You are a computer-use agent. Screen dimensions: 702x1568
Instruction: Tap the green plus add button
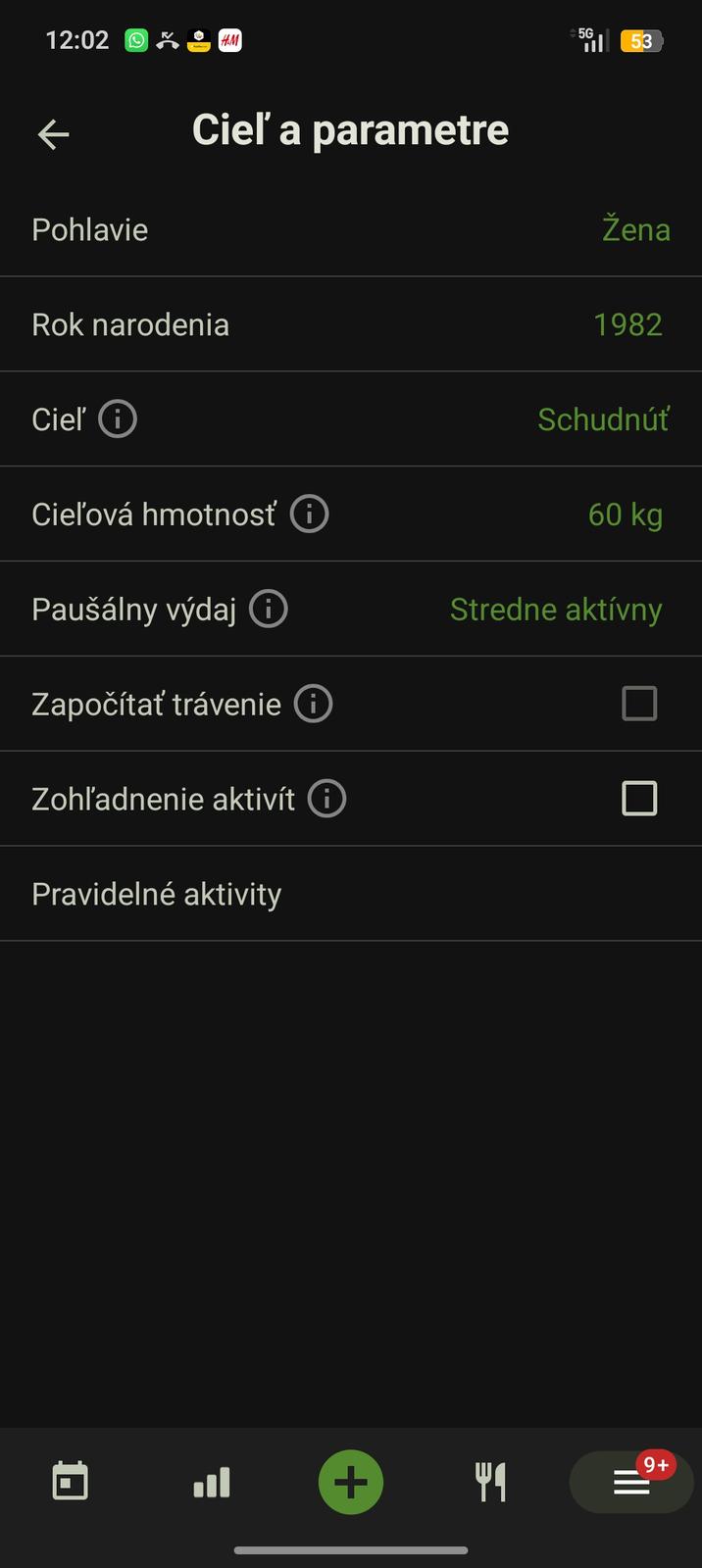351,1482
